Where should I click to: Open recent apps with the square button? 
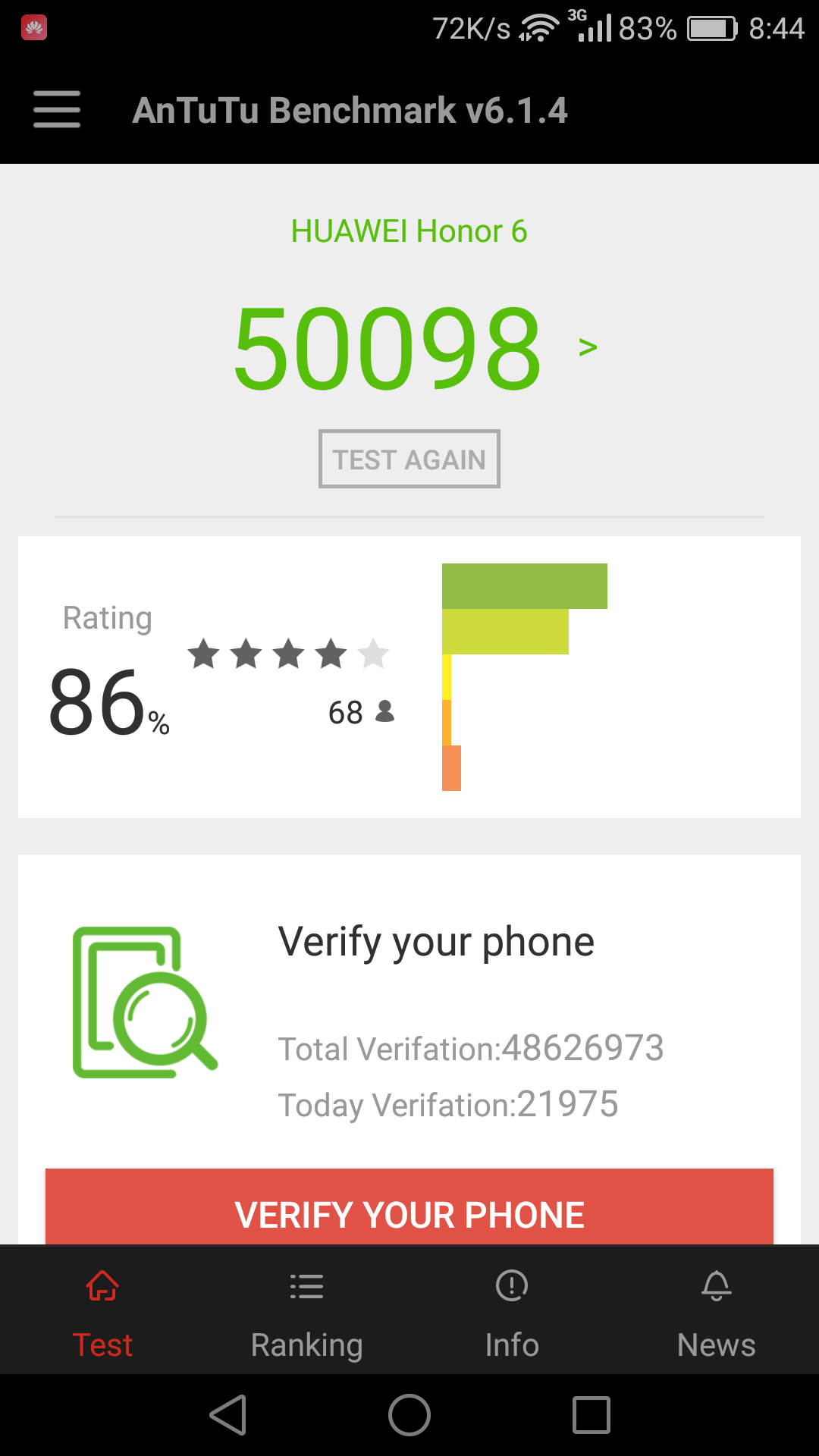pyautogui.click(x=591, y=1415)
